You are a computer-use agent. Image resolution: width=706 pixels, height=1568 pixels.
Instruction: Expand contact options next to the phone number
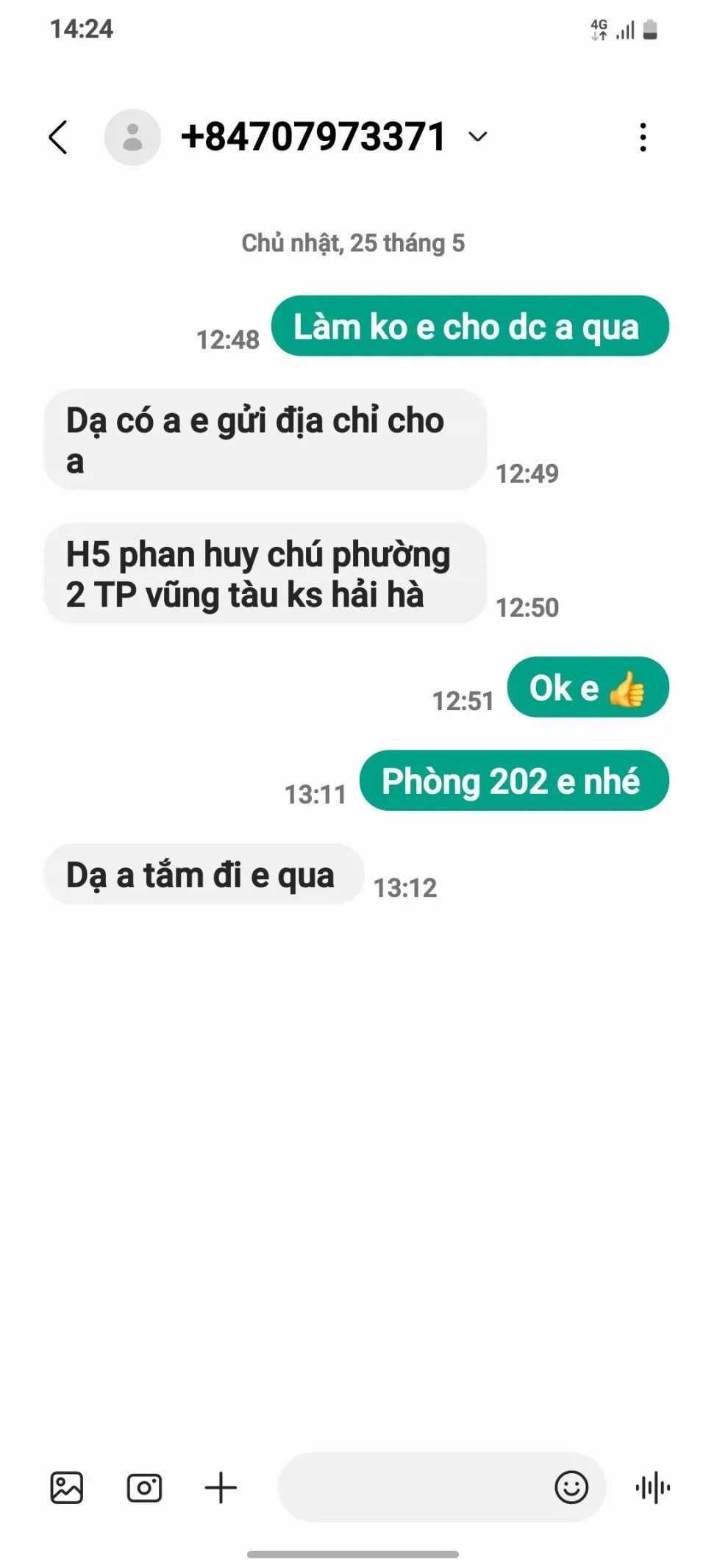click(478, 137)
